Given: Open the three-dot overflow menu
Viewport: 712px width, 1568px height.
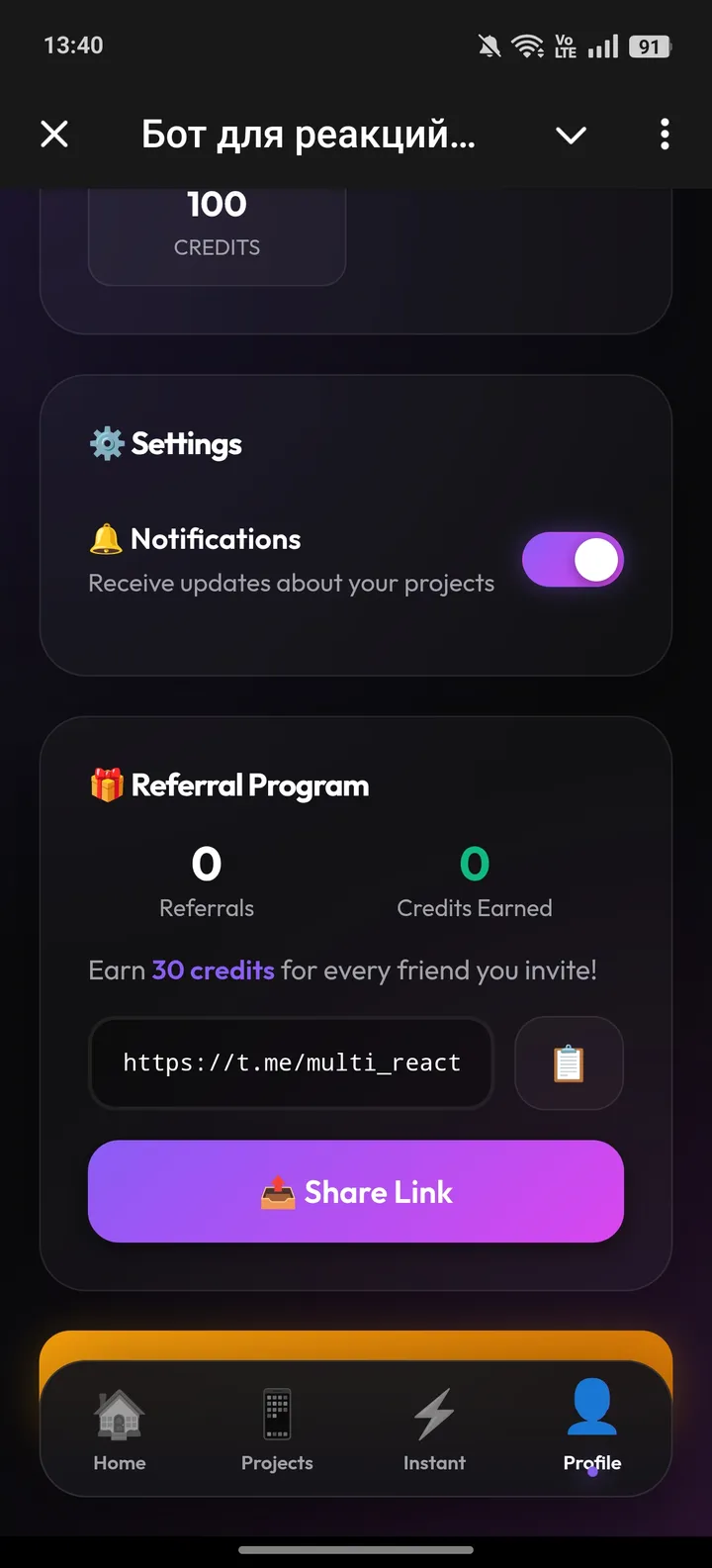Looking at the screenshot, I should pyautogui.click(x=664, y=135).
